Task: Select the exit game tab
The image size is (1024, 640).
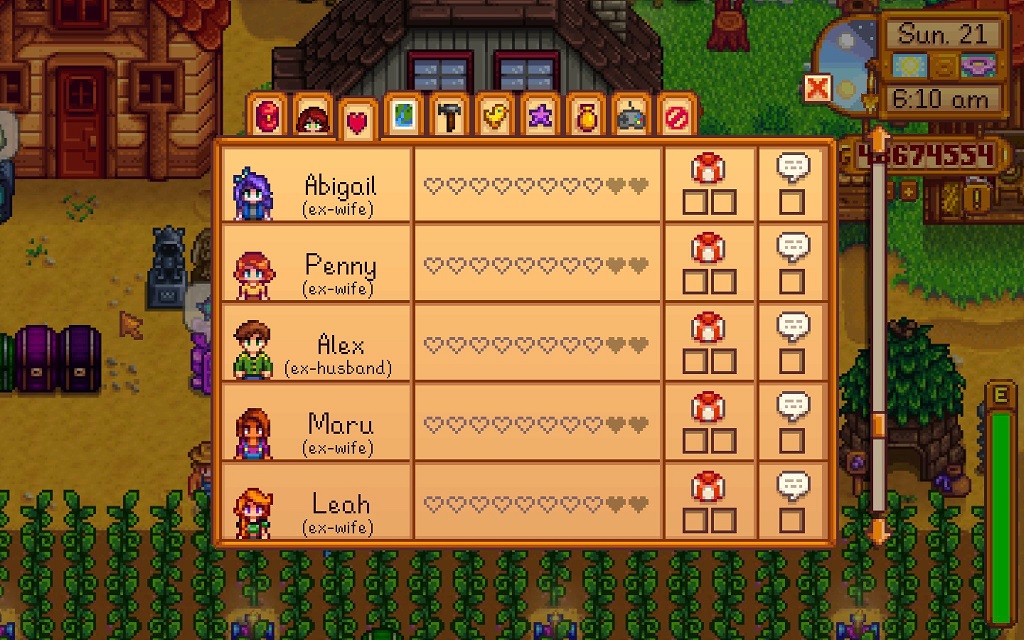Action: [x=677, y=116]
